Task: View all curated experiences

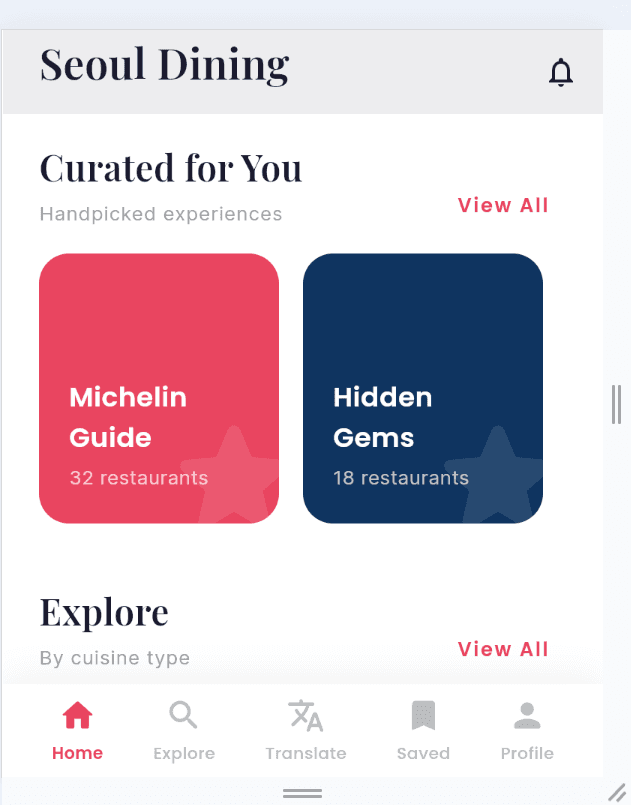Action: point(503,205)
